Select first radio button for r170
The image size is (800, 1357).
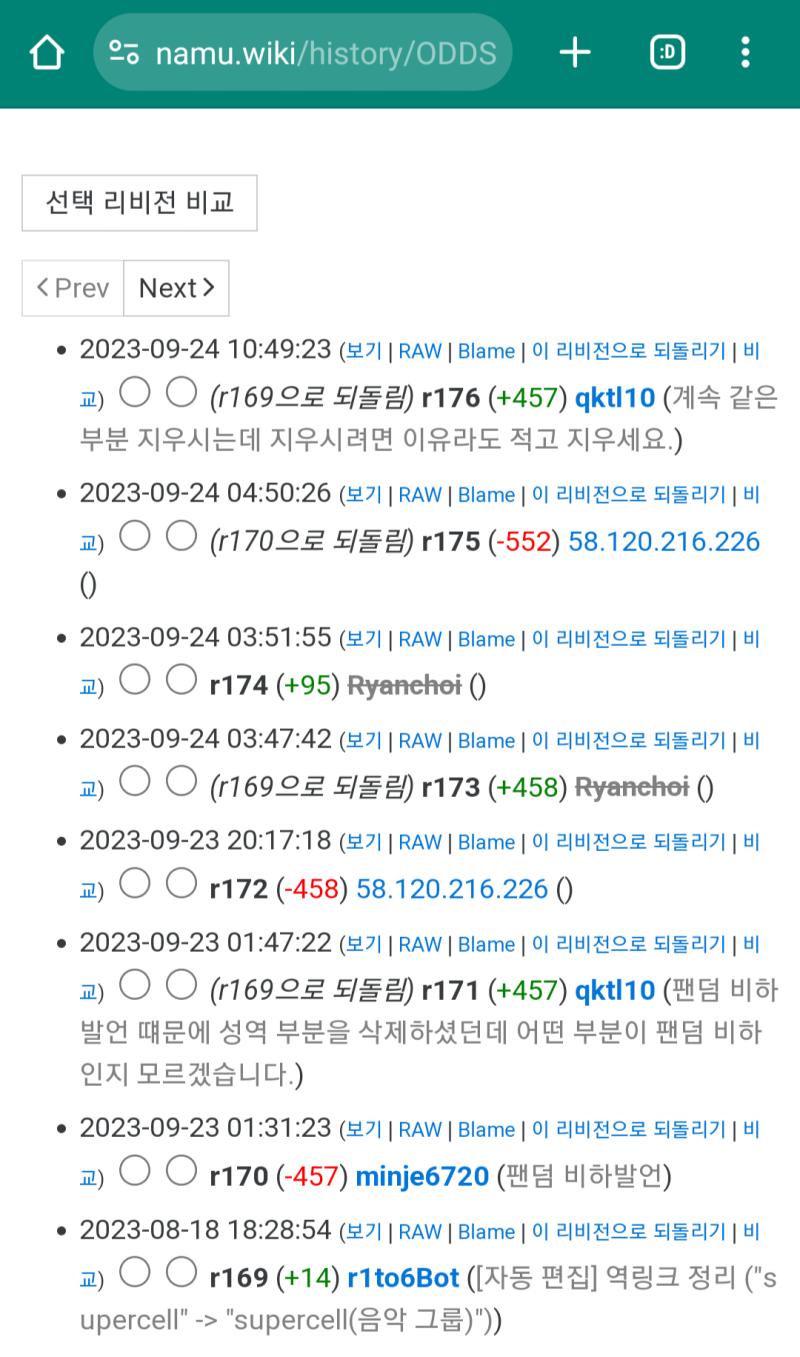pos(135,1172)
